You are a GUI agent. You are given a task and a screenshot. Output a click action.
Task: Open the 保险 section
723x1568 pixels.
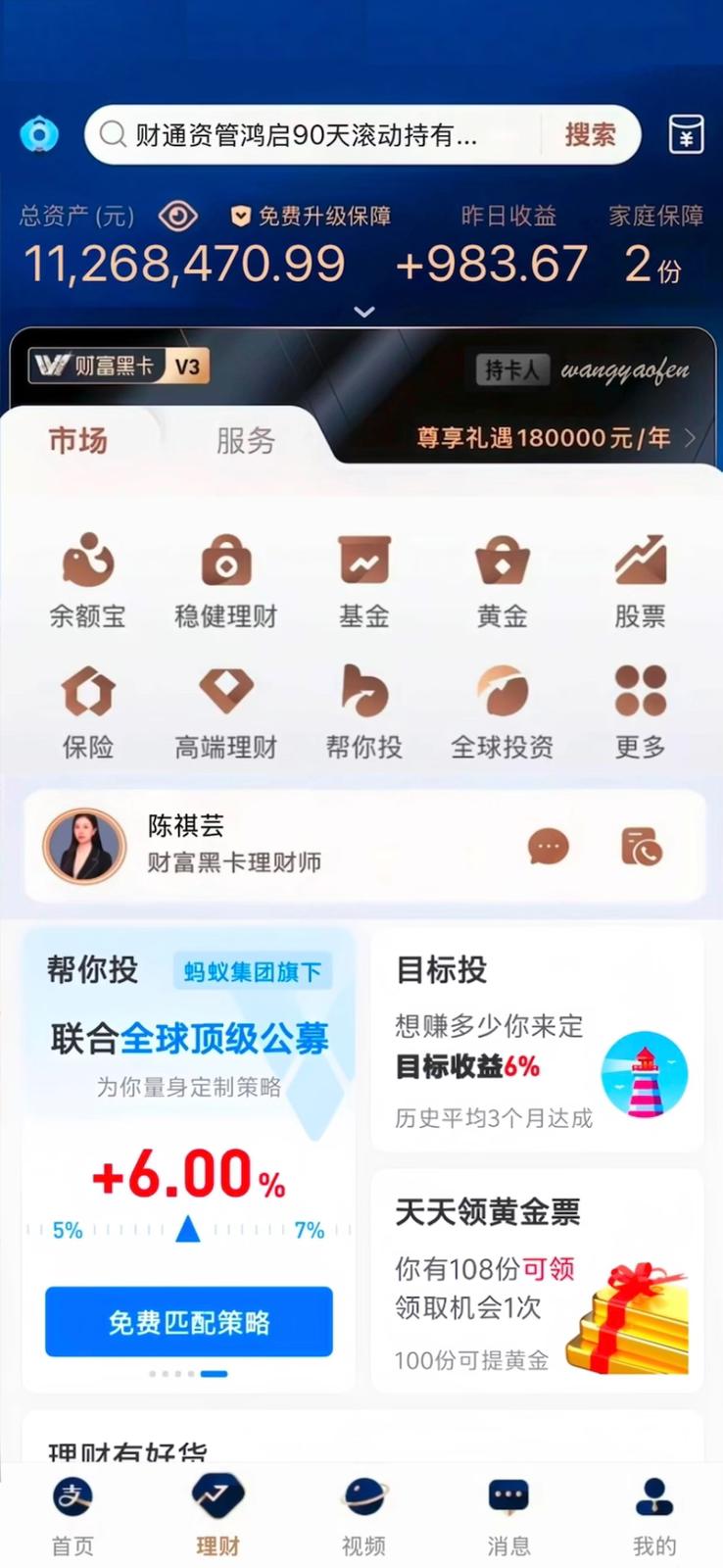click(x=88, y=711)
